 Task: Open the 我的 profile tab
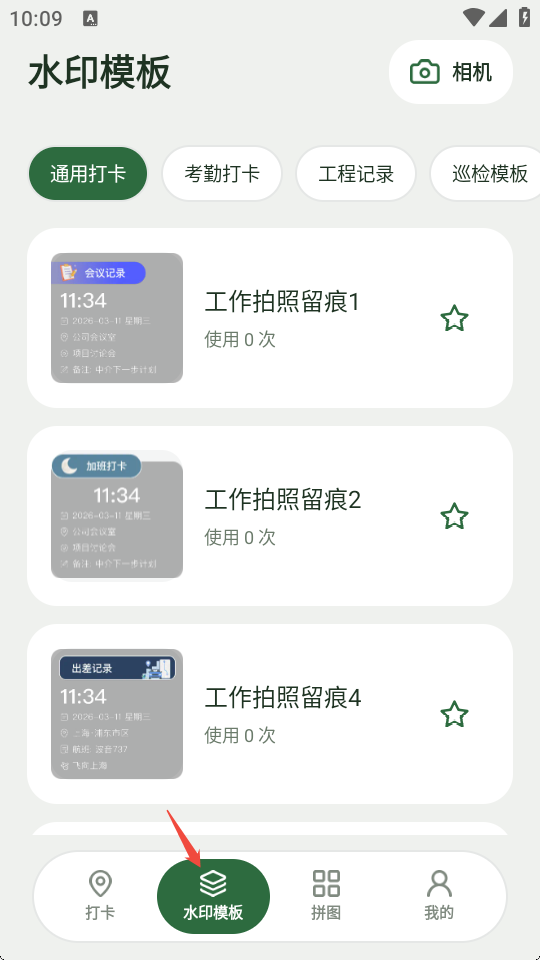(x=439, y=896)
